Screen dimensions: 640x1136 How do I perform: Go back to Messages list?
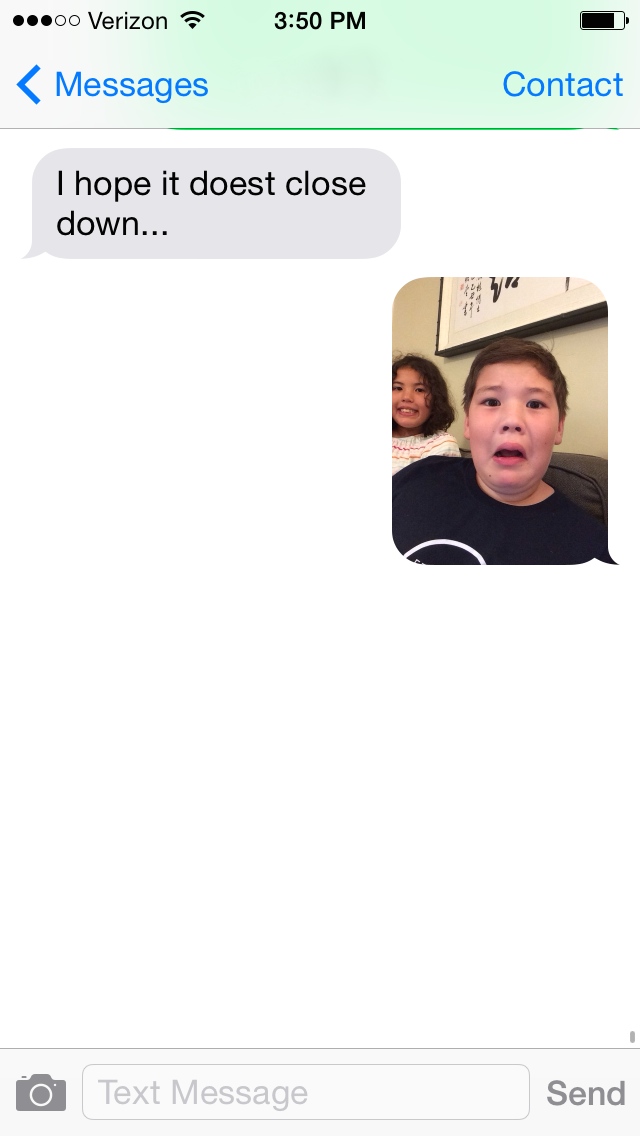point(113,85)
